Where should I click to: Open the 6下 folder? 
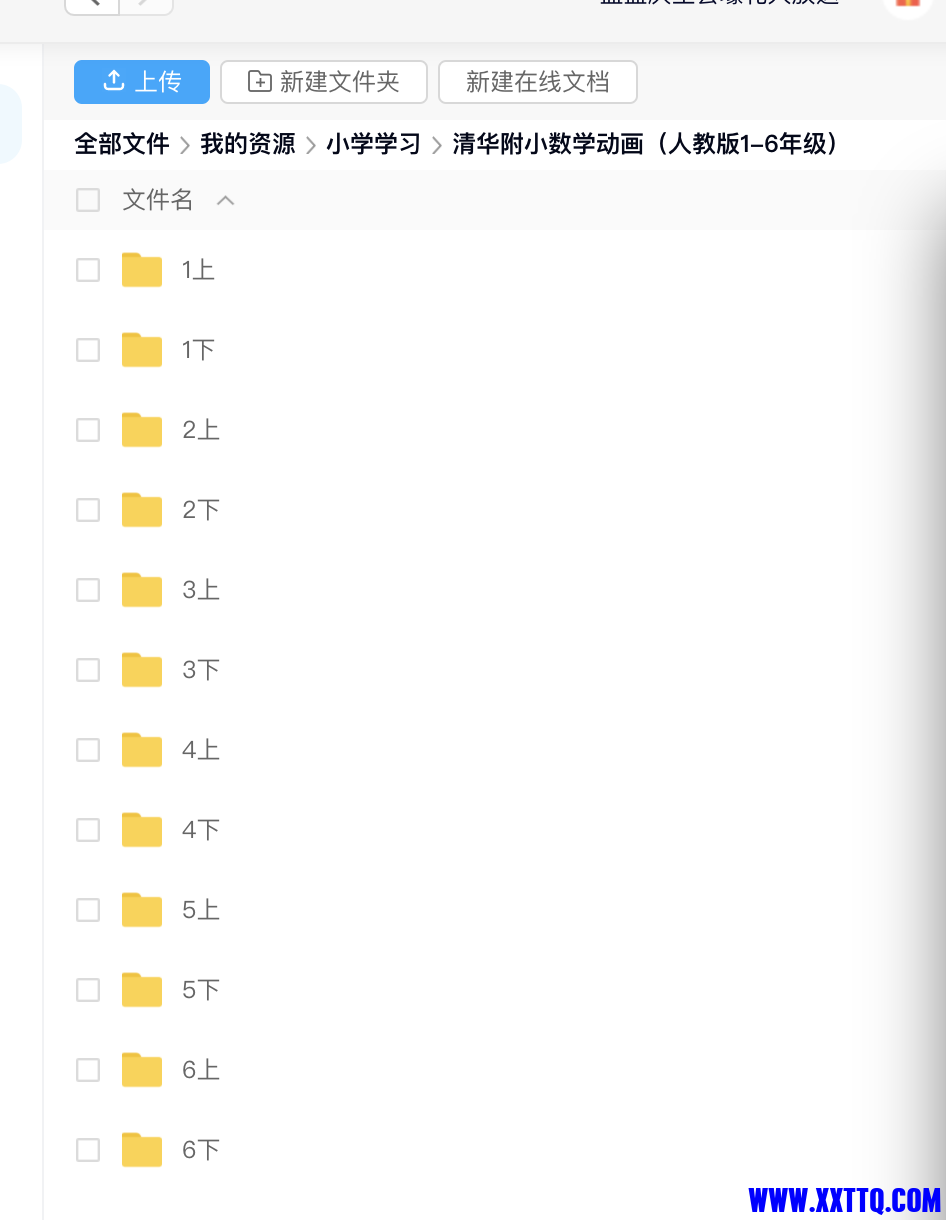click(200, 1150)
